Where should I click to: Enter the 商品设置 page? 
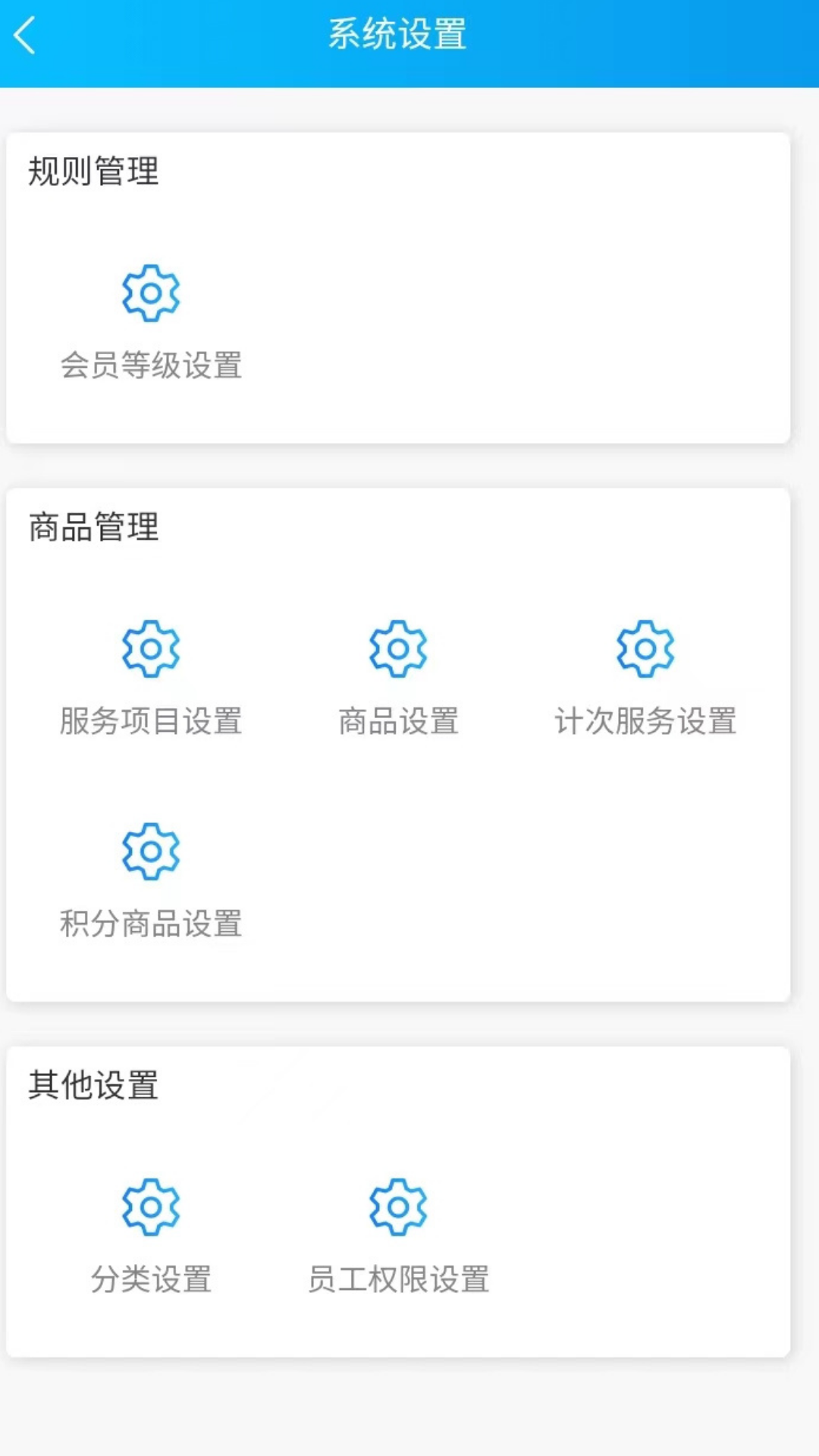pos(397,722)
